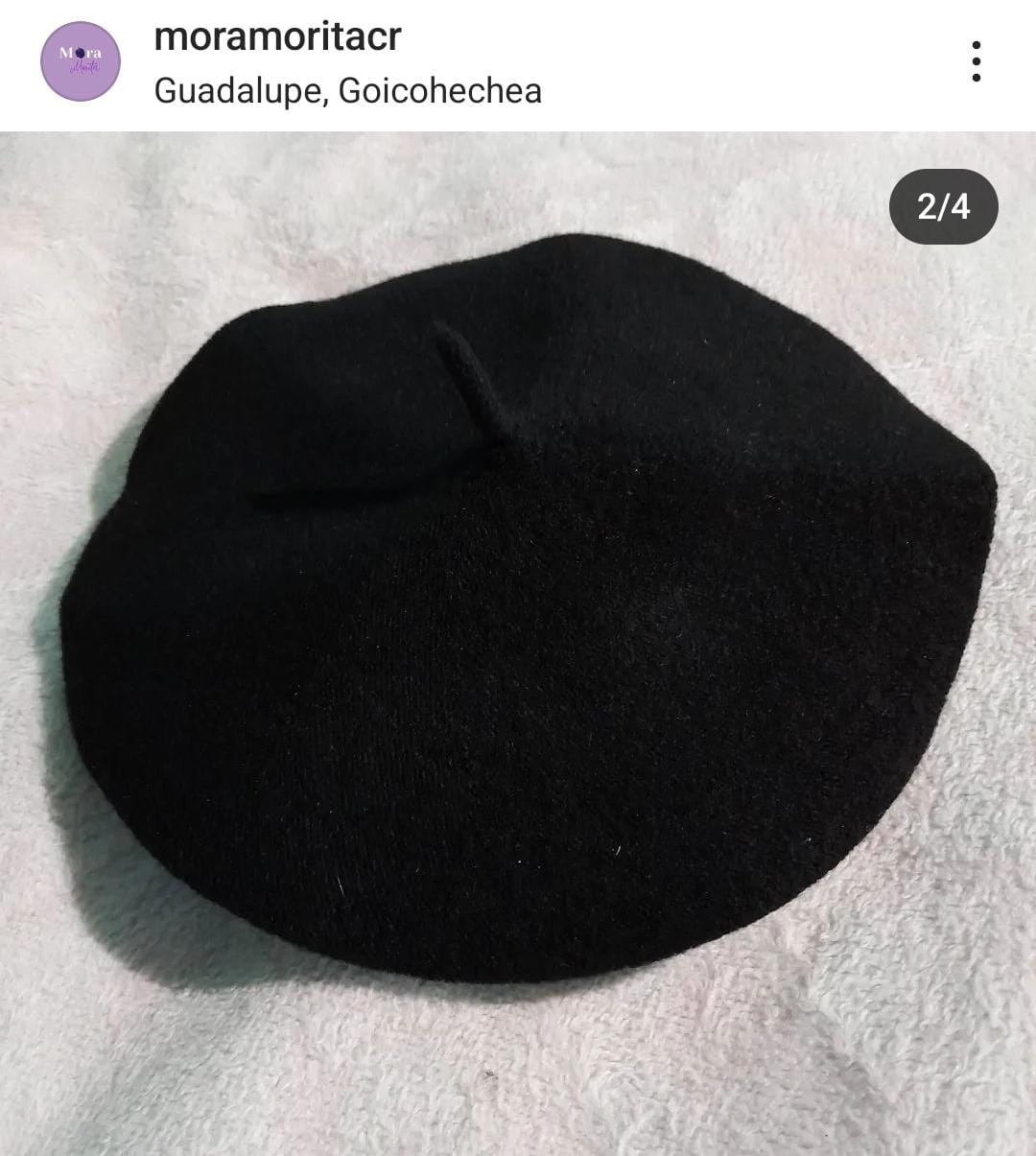Screen dimensions: 1036x1156
Task: Open the moramoritacr profile picture
Action: (x=81, y=61)
